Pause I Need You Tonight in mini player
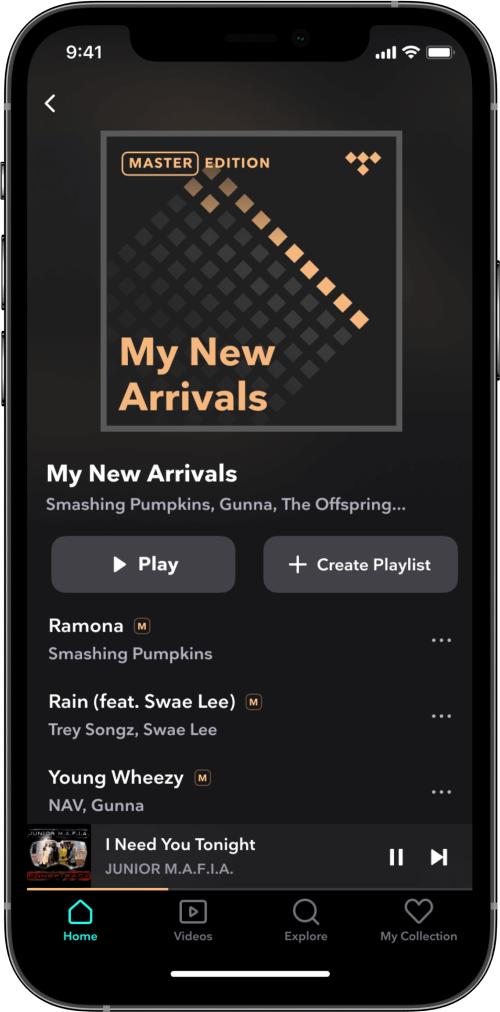The image size is (500, 1012). click(396, 857)
